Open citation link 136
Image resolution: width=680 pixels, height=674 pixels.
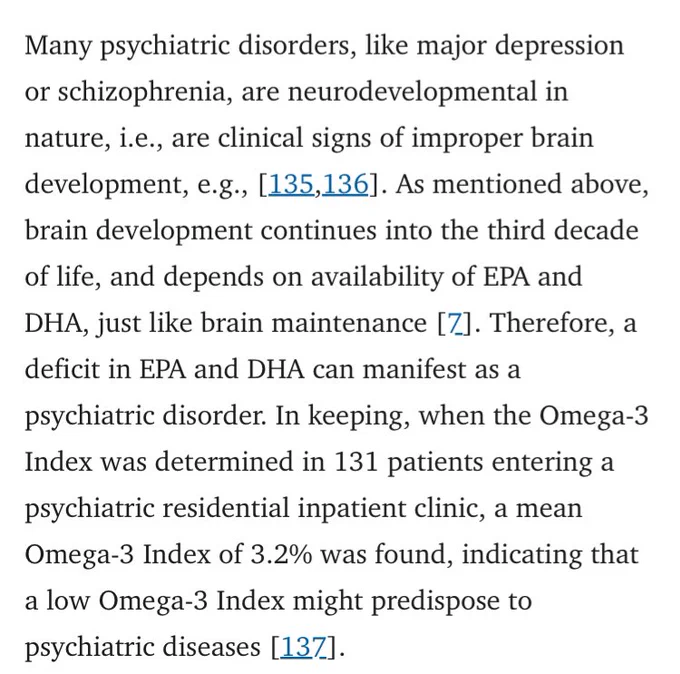tap(345, 184)
